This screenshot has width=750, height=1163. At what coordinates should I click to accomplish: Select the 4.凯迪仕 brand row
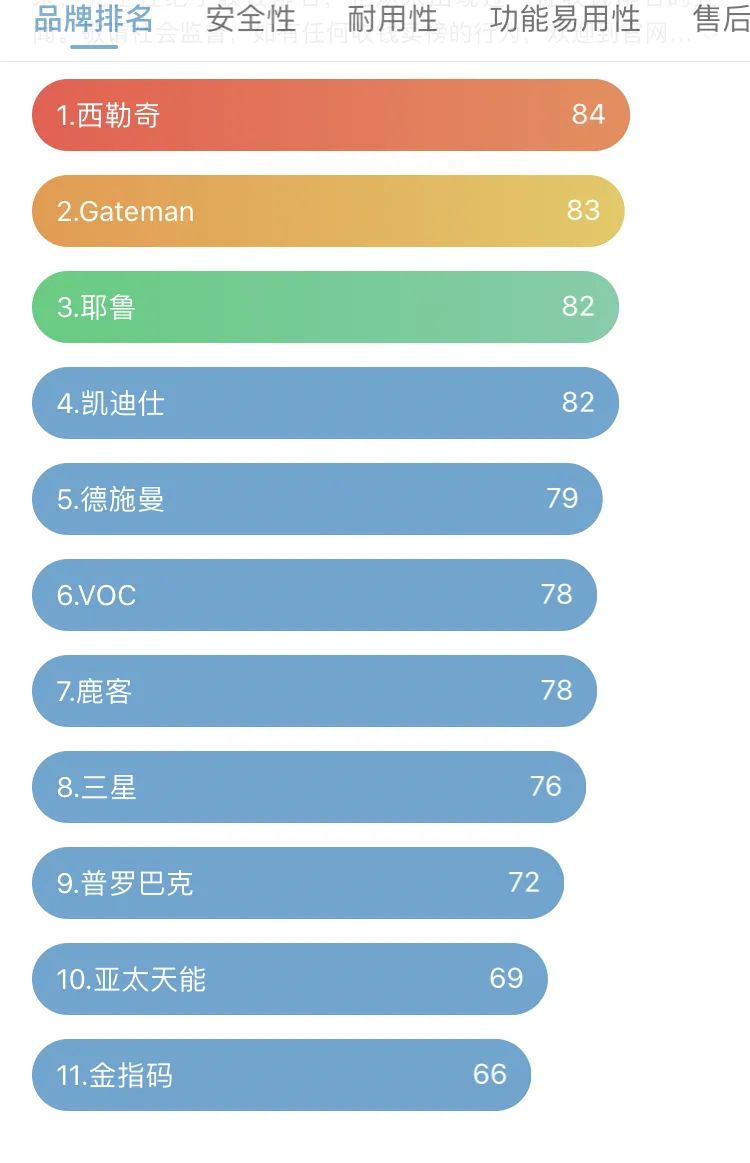pos(325,403)
